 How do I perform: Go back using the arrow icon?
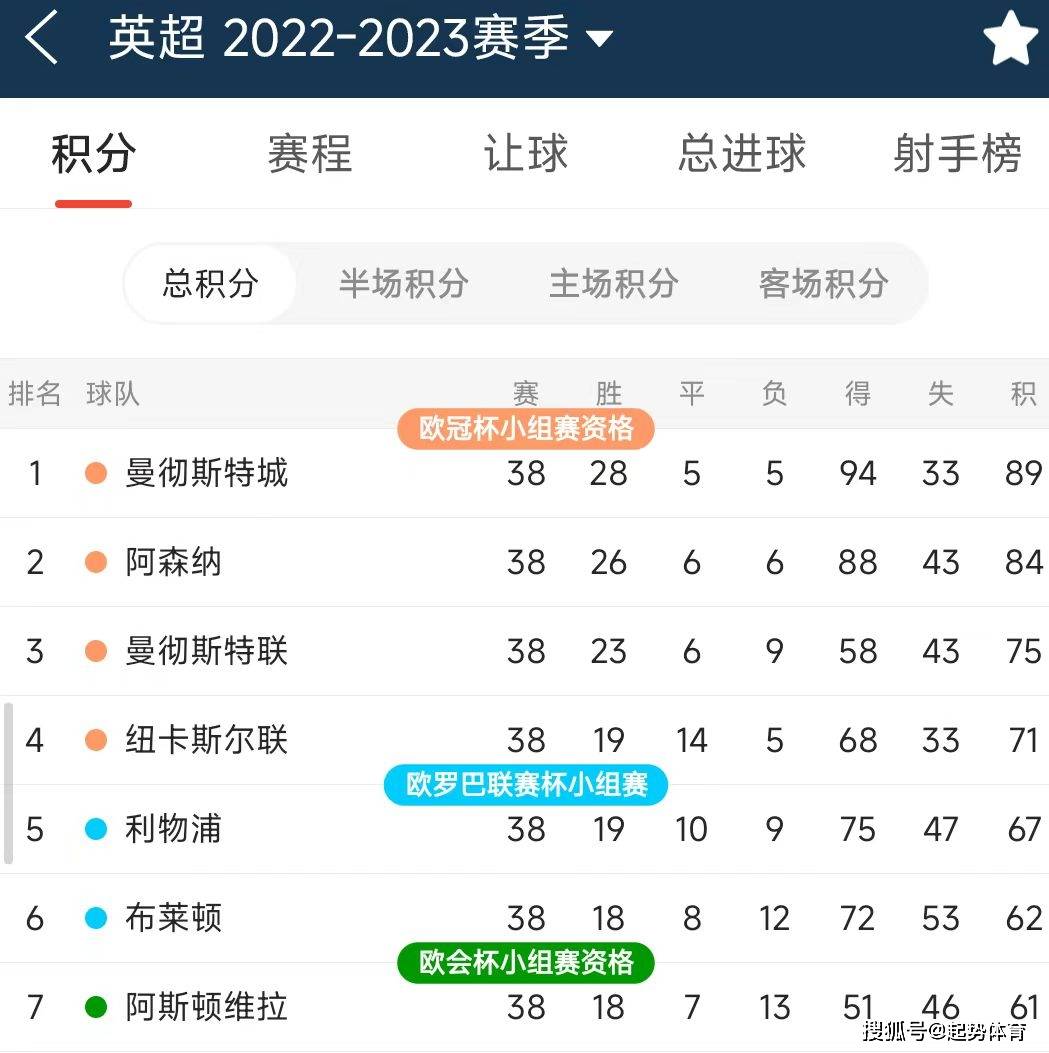42,40
